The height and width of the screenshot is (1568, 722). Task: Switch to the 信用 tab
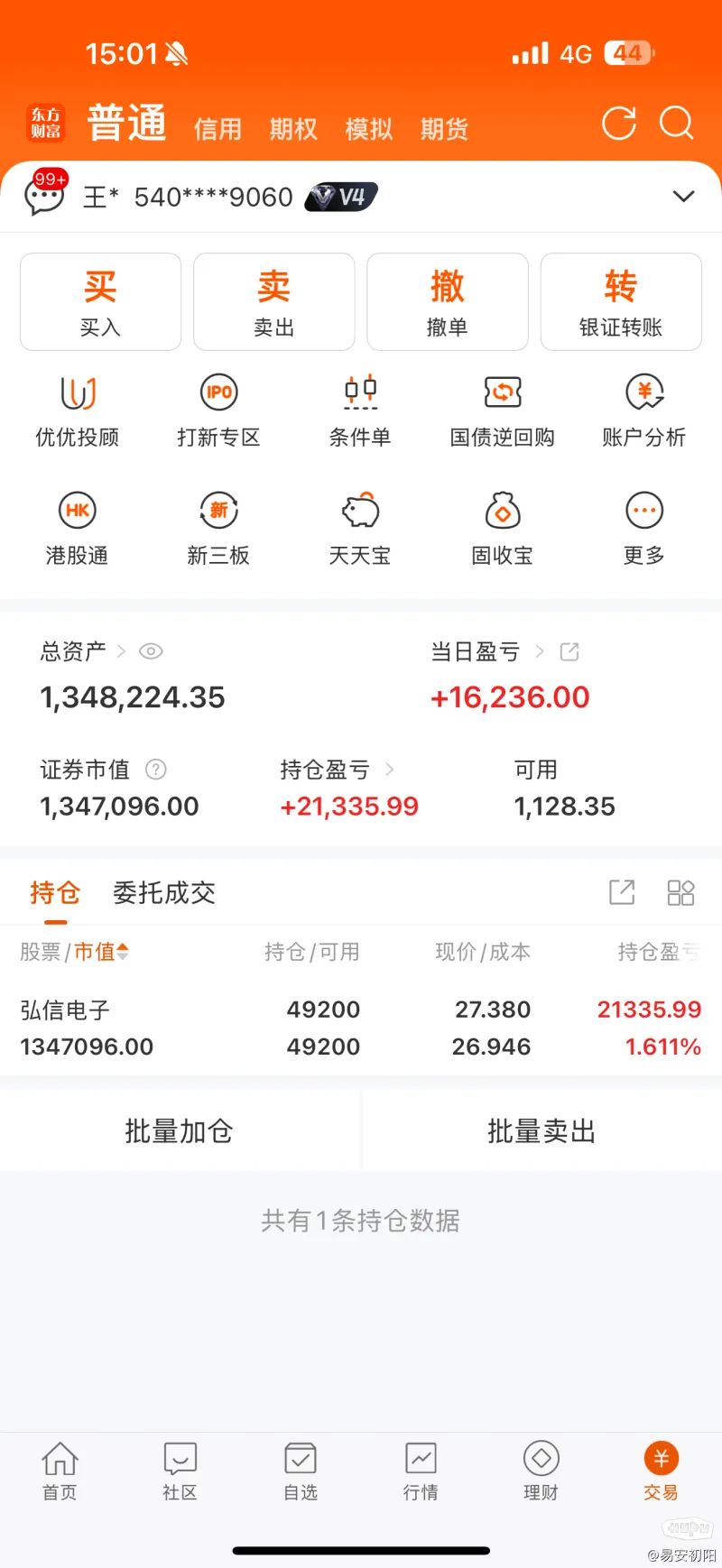(218, 129)
